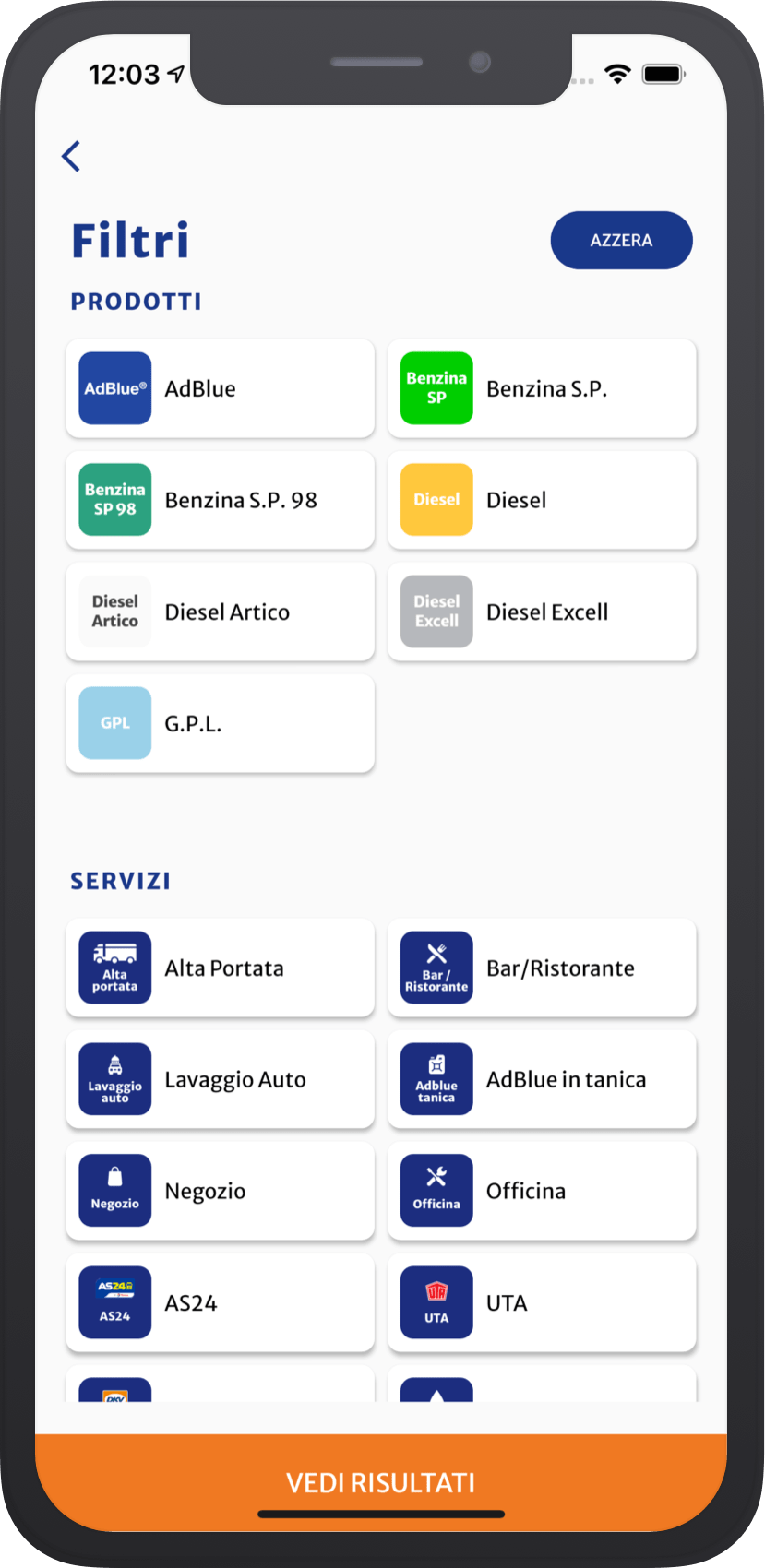Toggle the G.P.L. product filter
The image size is (765, 1568).
(220, 723)
